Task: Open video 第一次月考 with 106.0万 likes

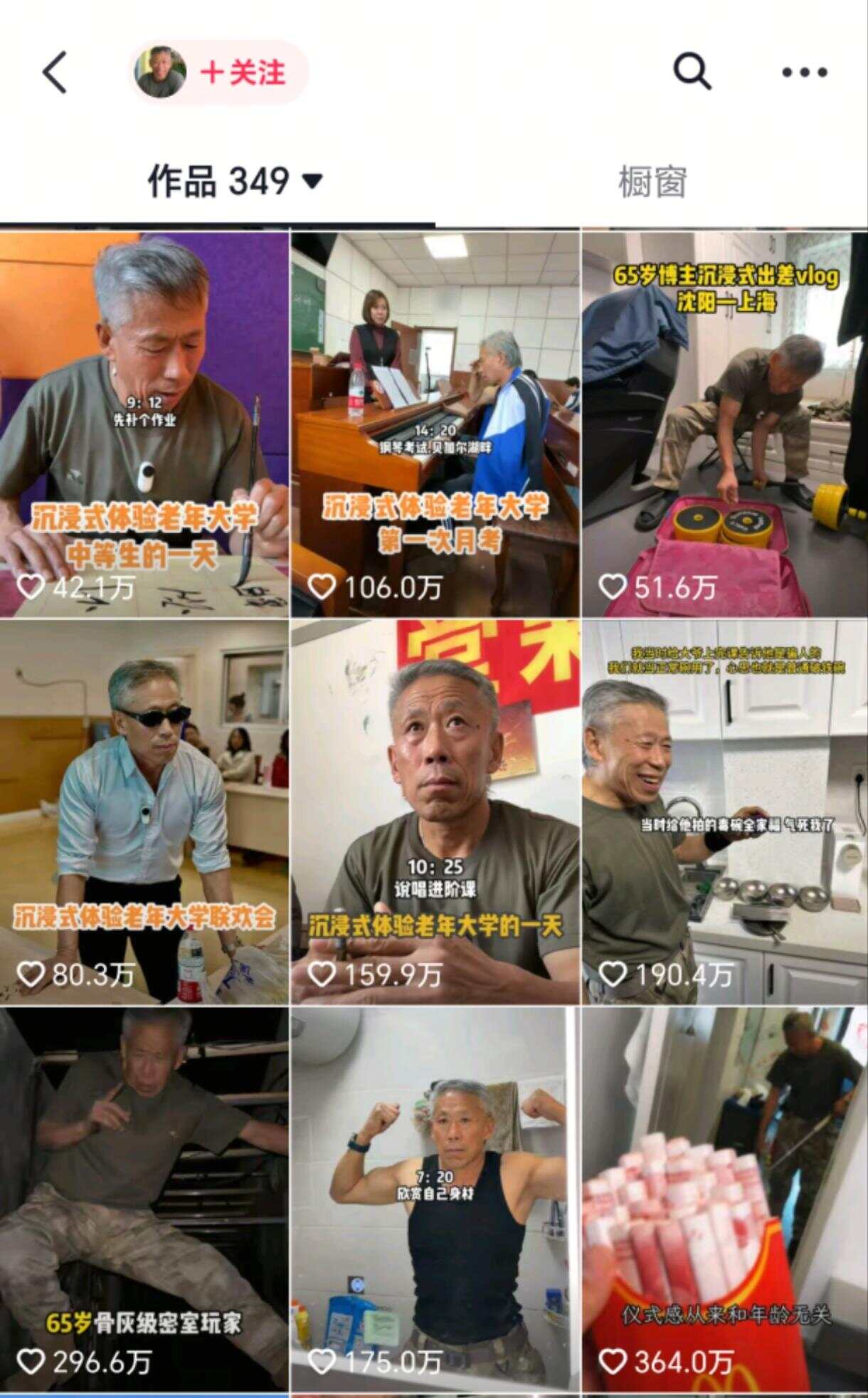Action: 435,424
